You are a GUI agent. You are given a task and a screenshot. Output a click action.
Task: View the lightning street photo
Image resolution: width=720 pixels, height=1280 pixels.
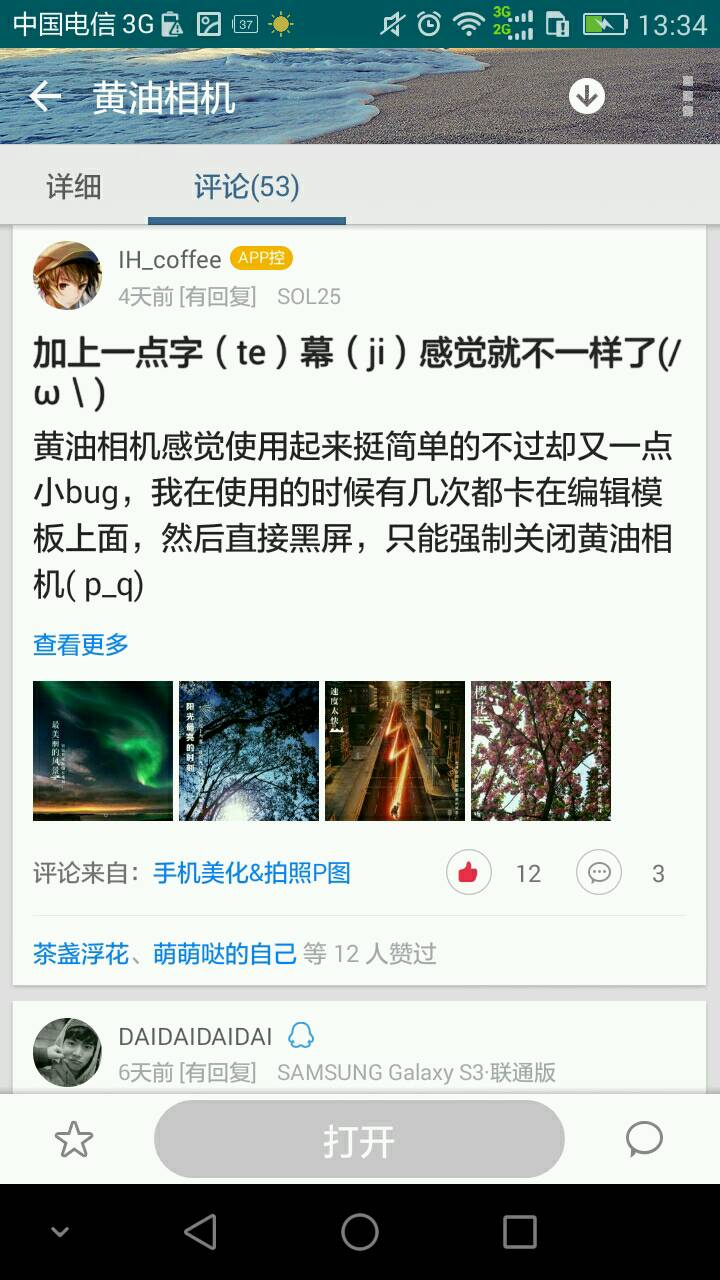click(395, 751)
